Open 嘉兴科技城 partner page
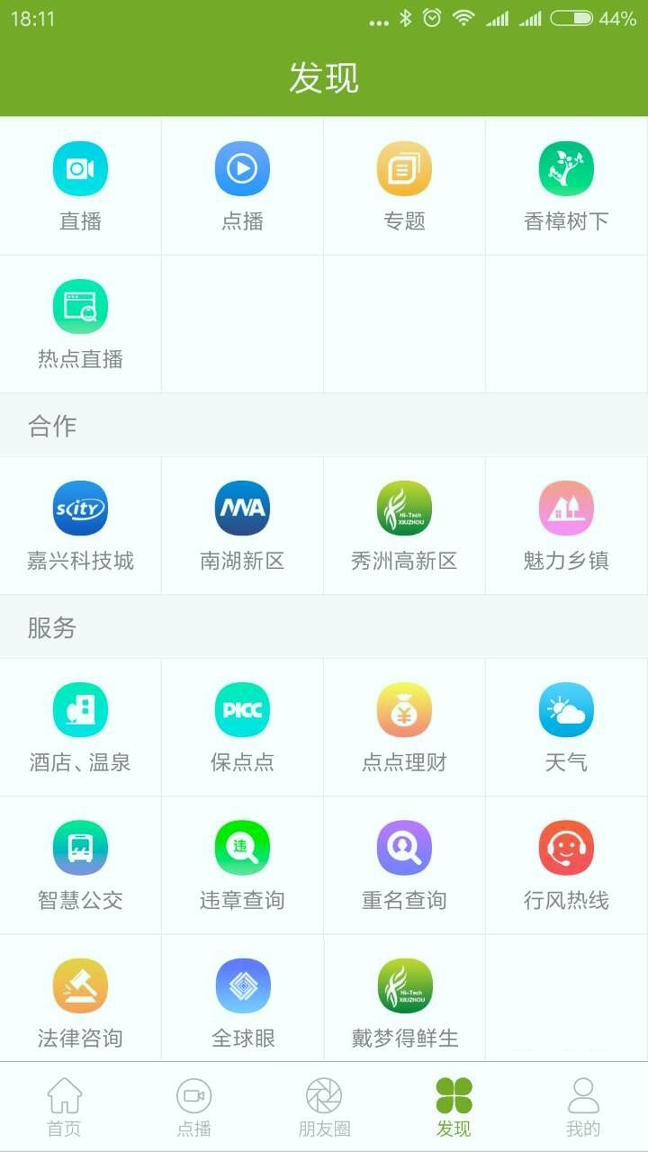Image resolution: width=648 pixels, height=1152 pixels. [x=80, y=526]
